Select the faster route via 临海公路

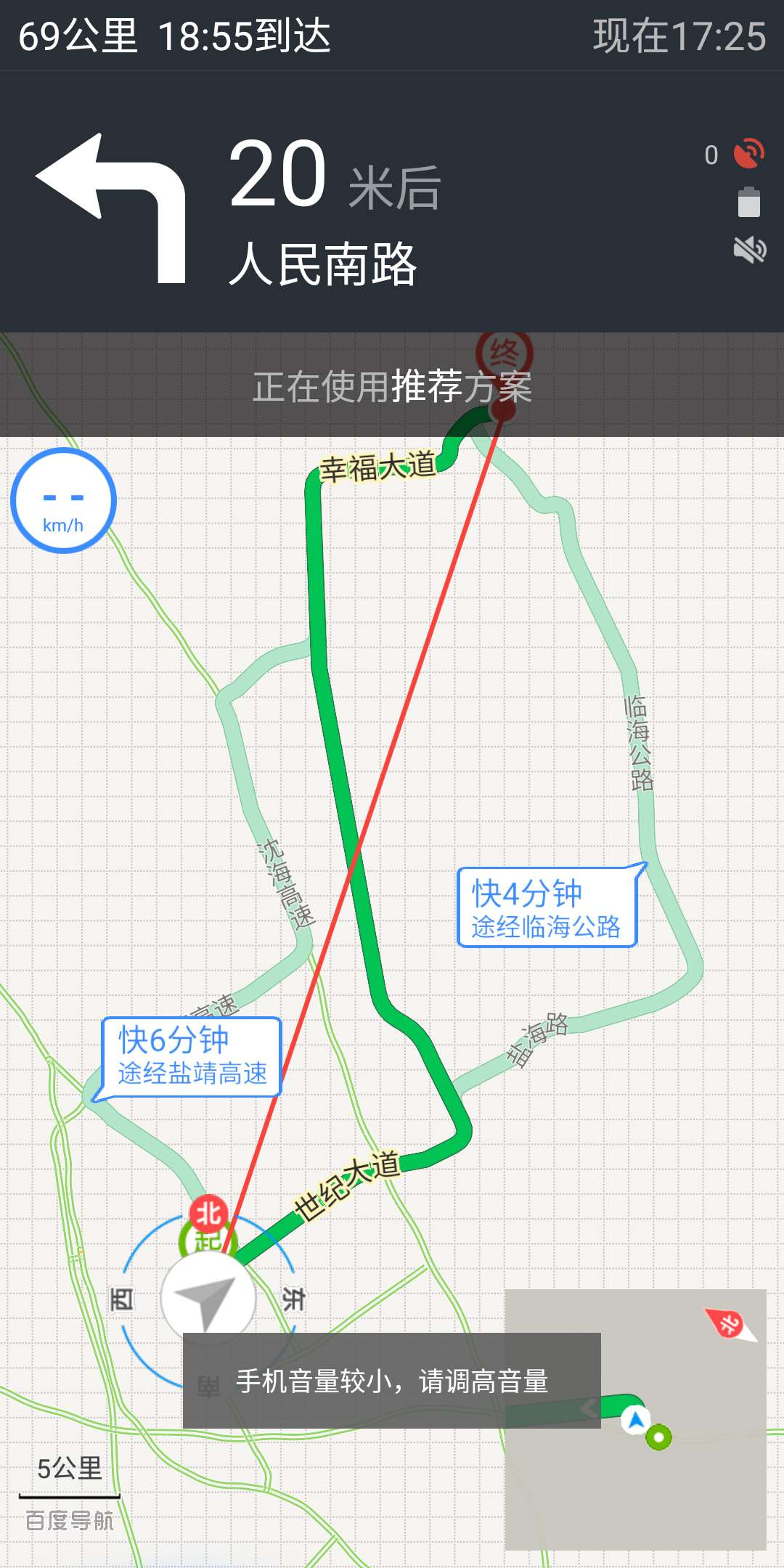[x=547, y=908]
